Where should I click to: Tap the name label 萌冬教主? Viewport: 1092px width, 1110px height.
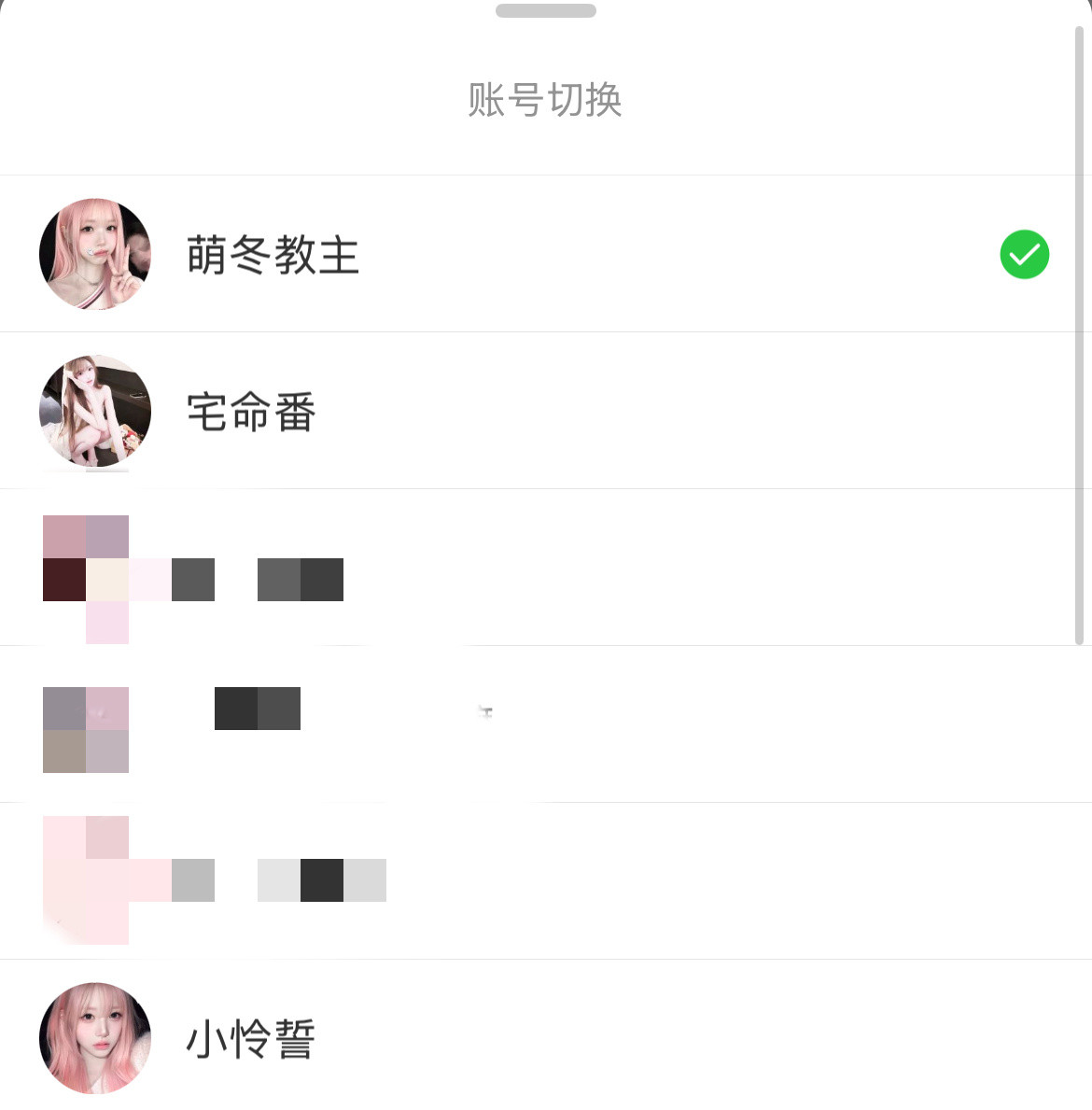(274, 253)
